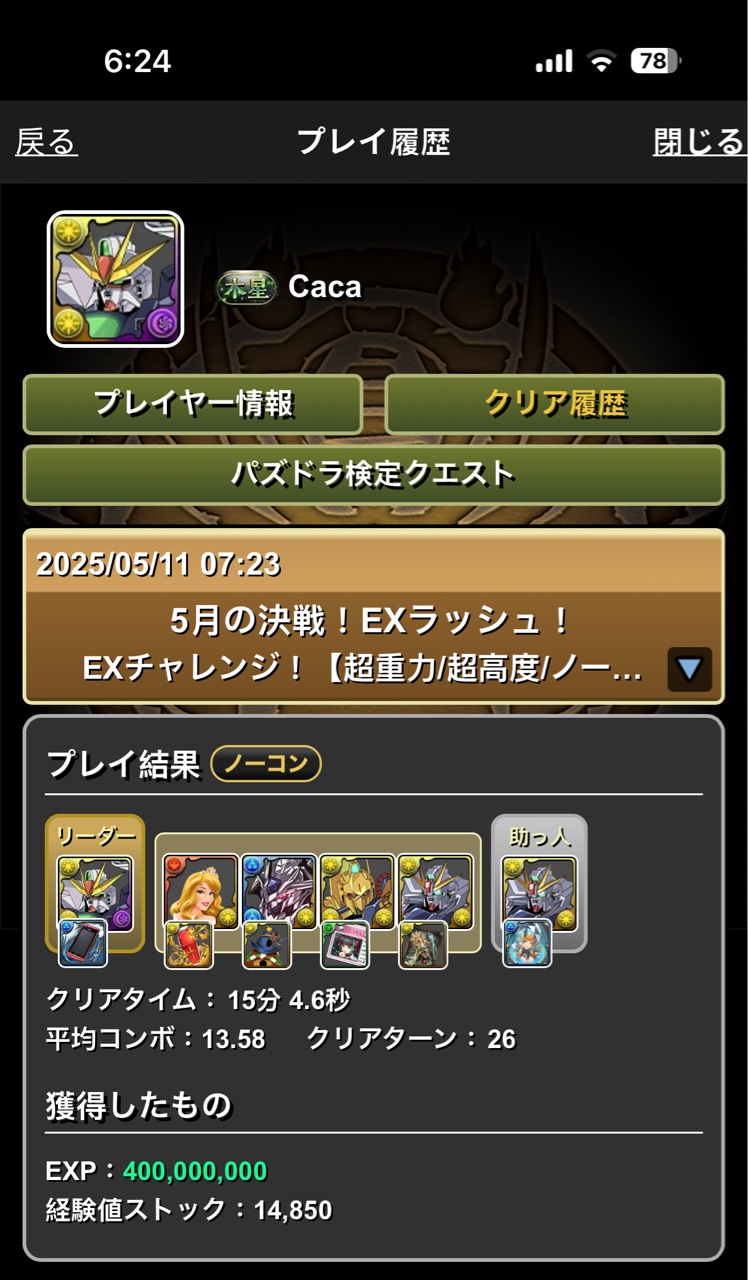This screenshot has width=748, height=1280.
Task: View the 助っ人 helper monster
Action: [x=539, y=893]
